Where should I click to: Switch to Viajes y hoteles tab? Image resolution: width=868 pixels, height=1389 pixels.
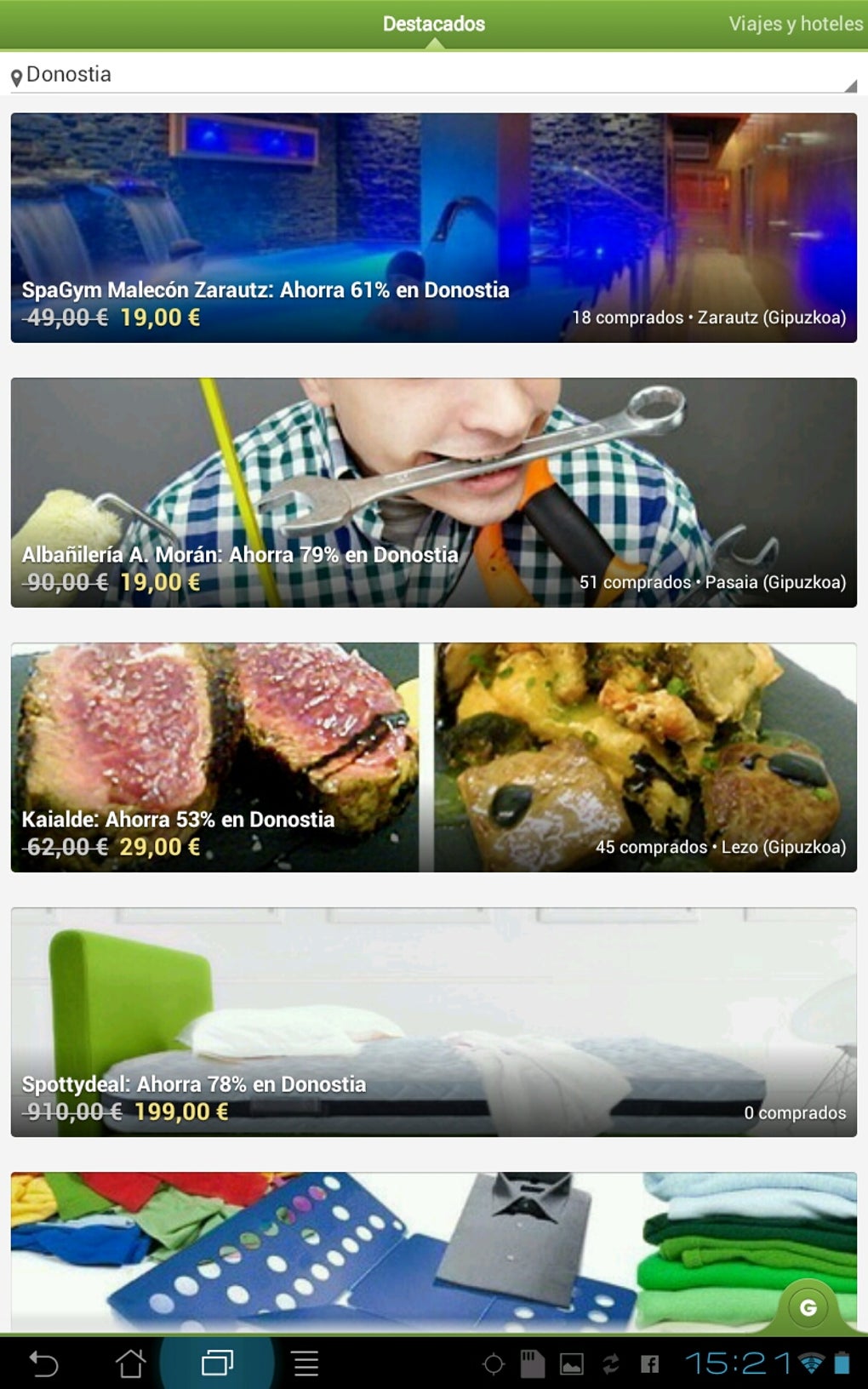795,24
